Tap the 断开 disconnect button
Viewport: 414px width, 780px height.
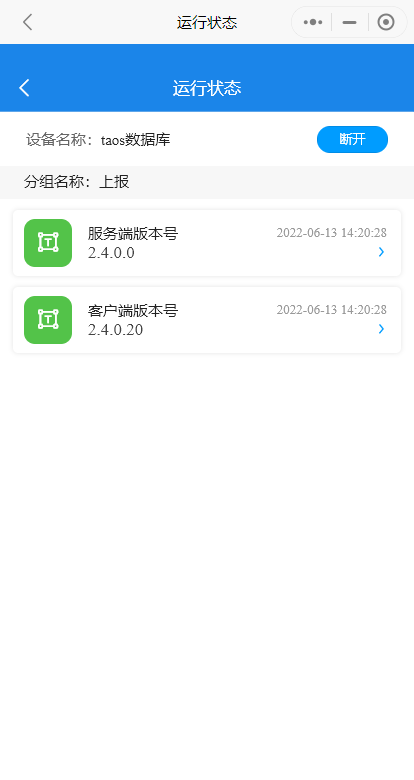click(x=352, y=139)
